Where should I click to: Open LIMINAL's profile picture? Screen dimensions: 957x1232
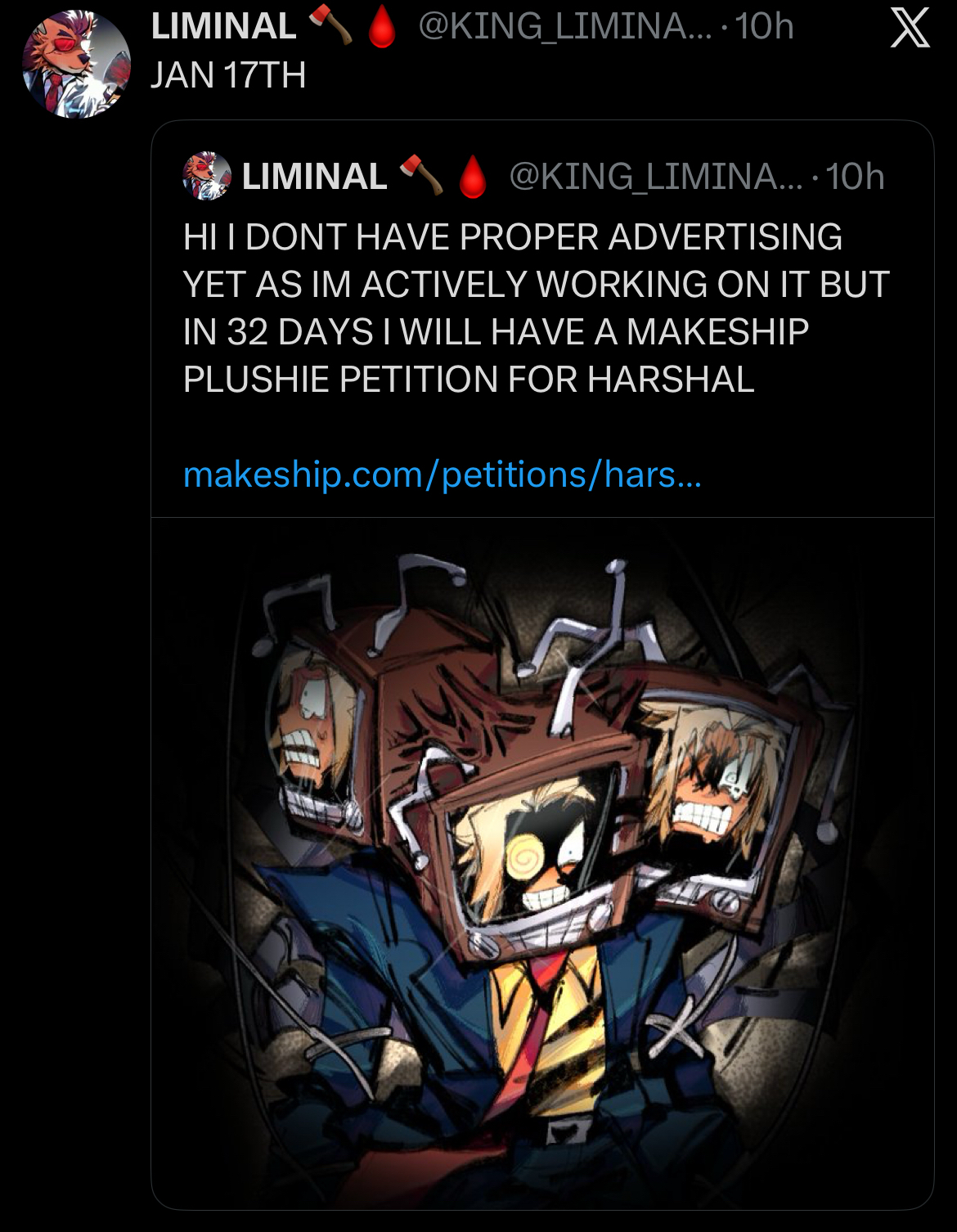click(78, 64)
